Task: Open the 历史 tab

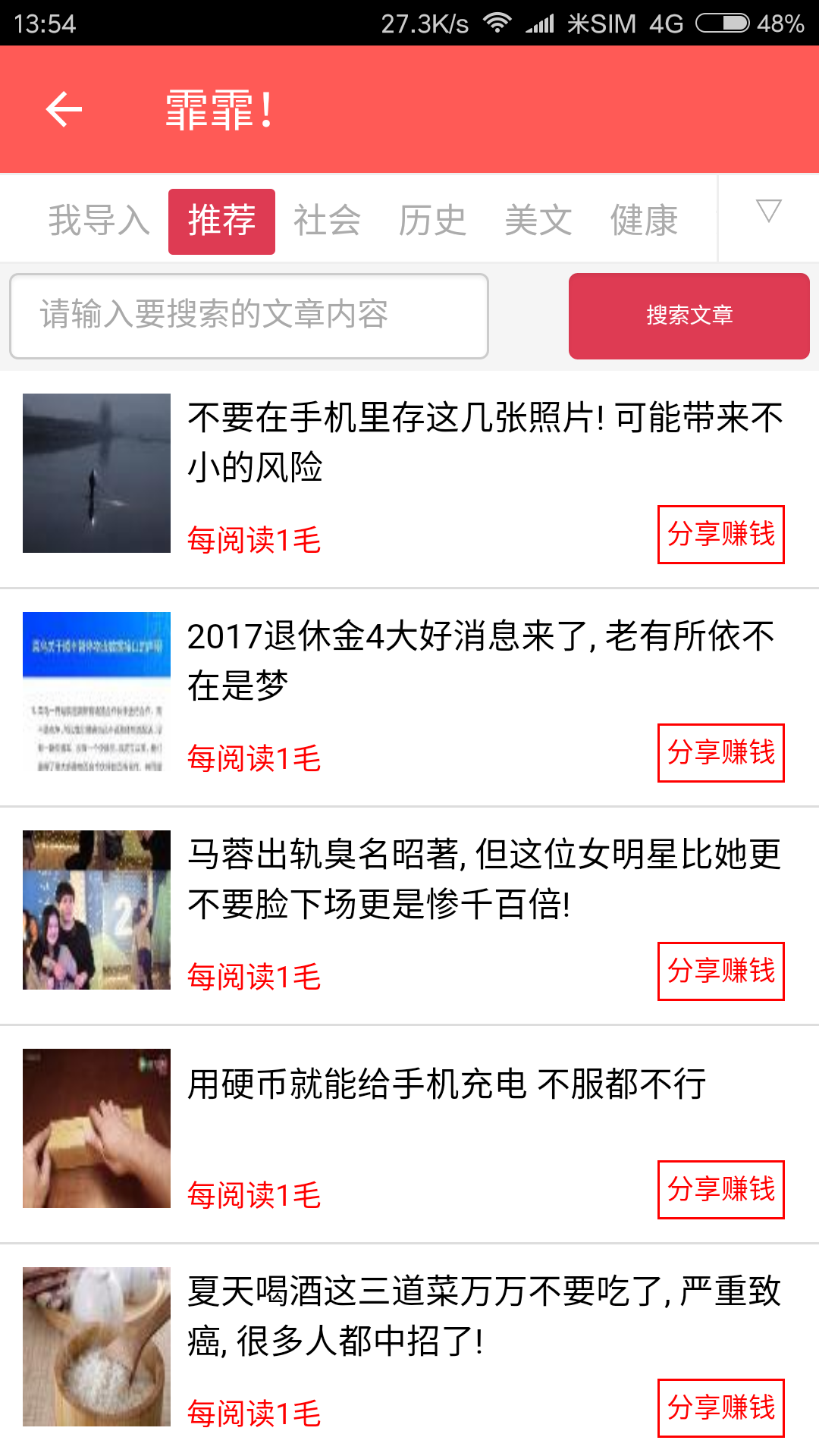Action: pyautogui.click(x=432, y=221)
